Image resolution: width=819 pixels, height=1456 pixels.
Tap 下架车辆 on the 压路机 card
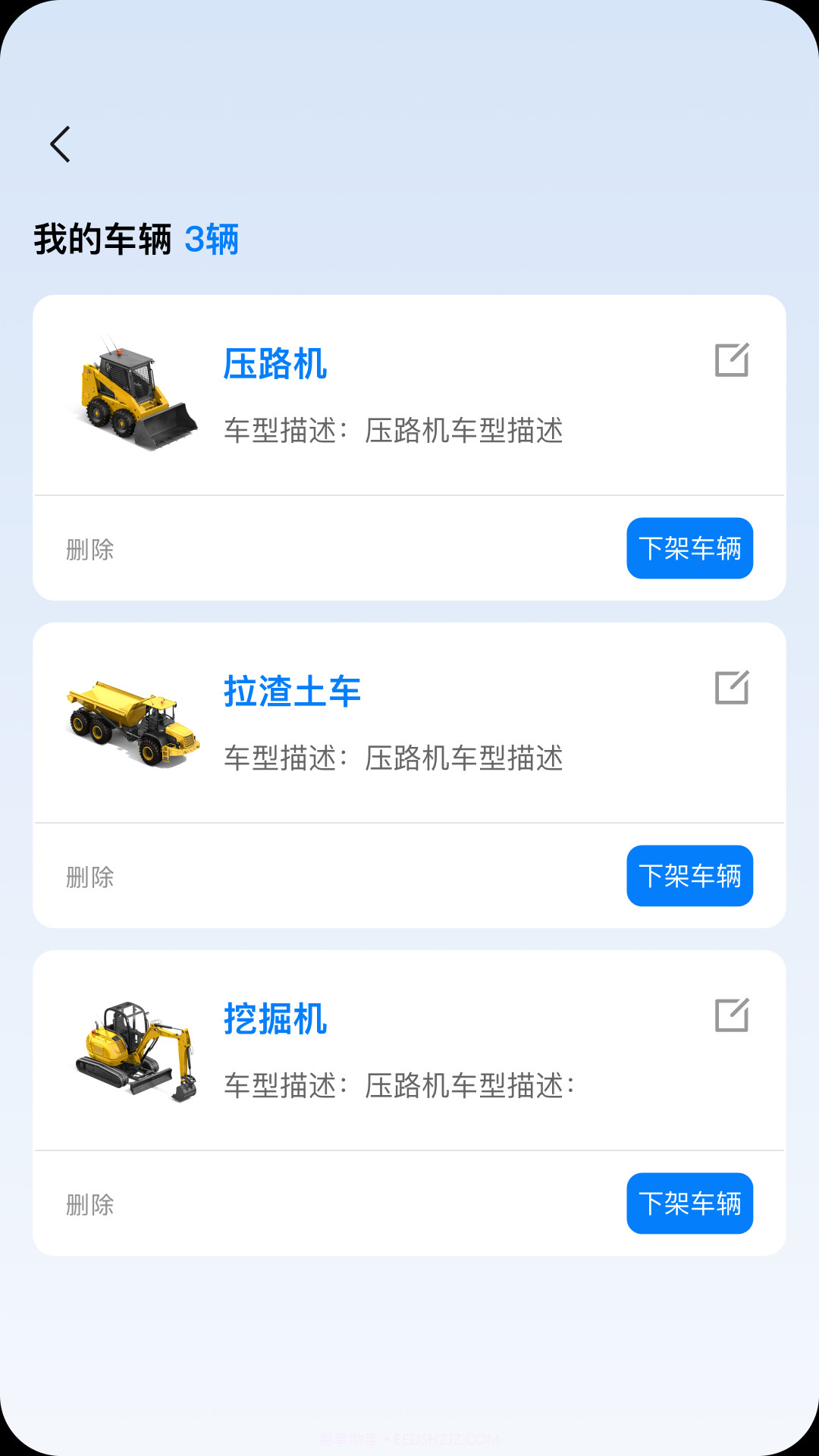tap(689, 548)
